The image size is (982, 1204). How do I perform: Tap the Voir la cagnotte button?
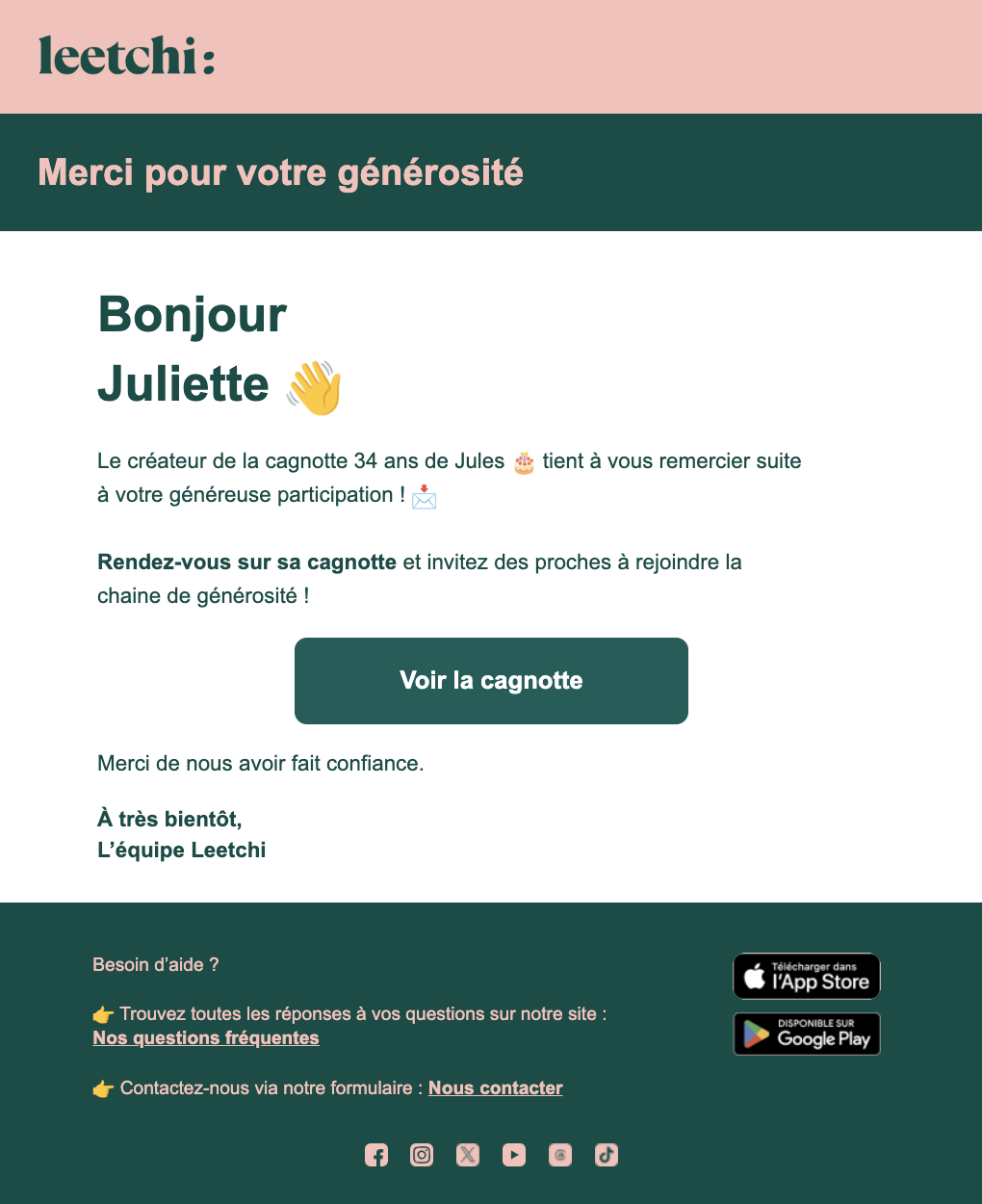click(491, 681)
